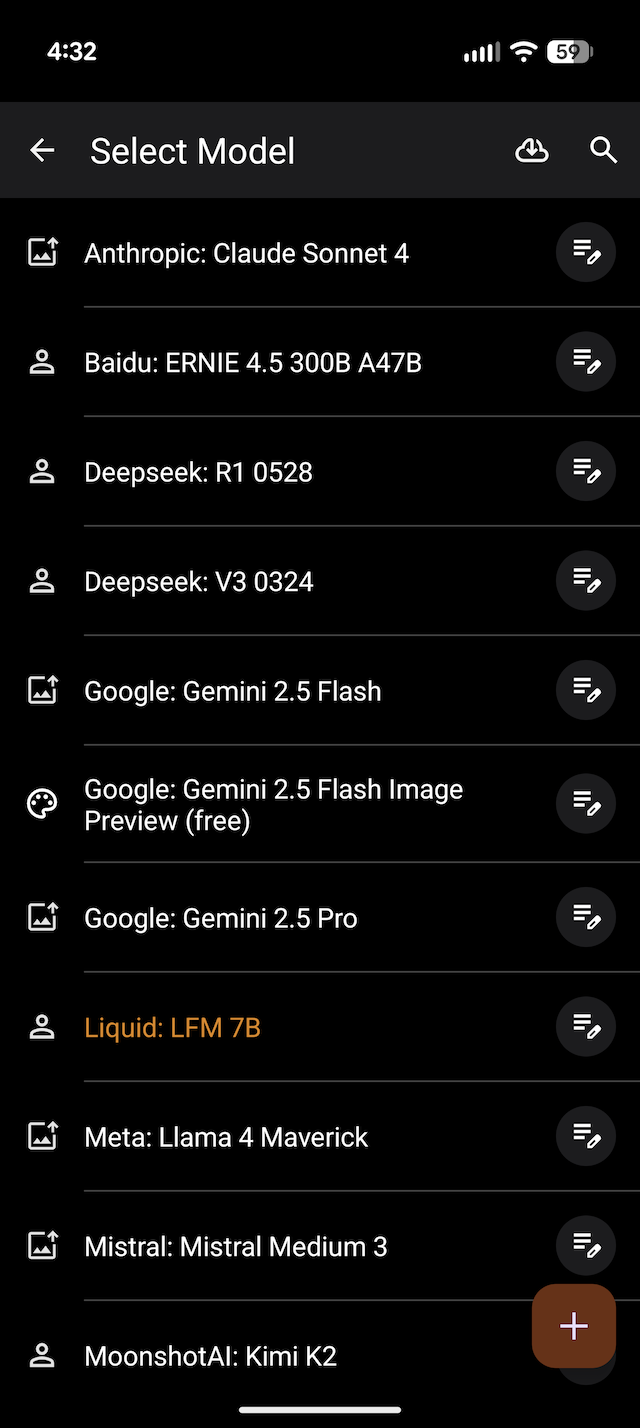Choose Baidu: ERNIE 4.5 300B A47B

(x=252, y=362)
